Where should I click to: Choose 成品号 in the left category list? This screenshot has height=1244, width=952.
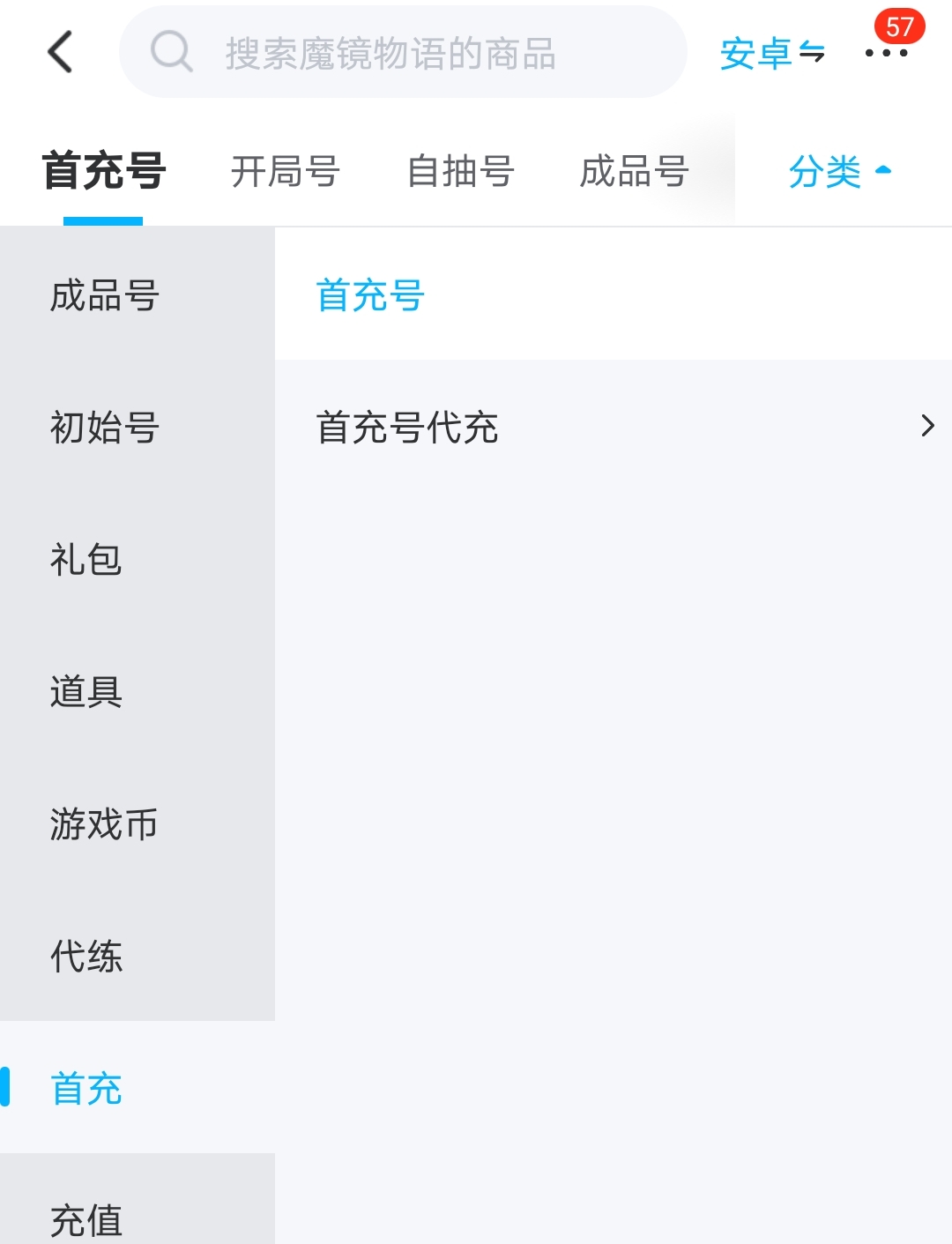click(104, 295)
